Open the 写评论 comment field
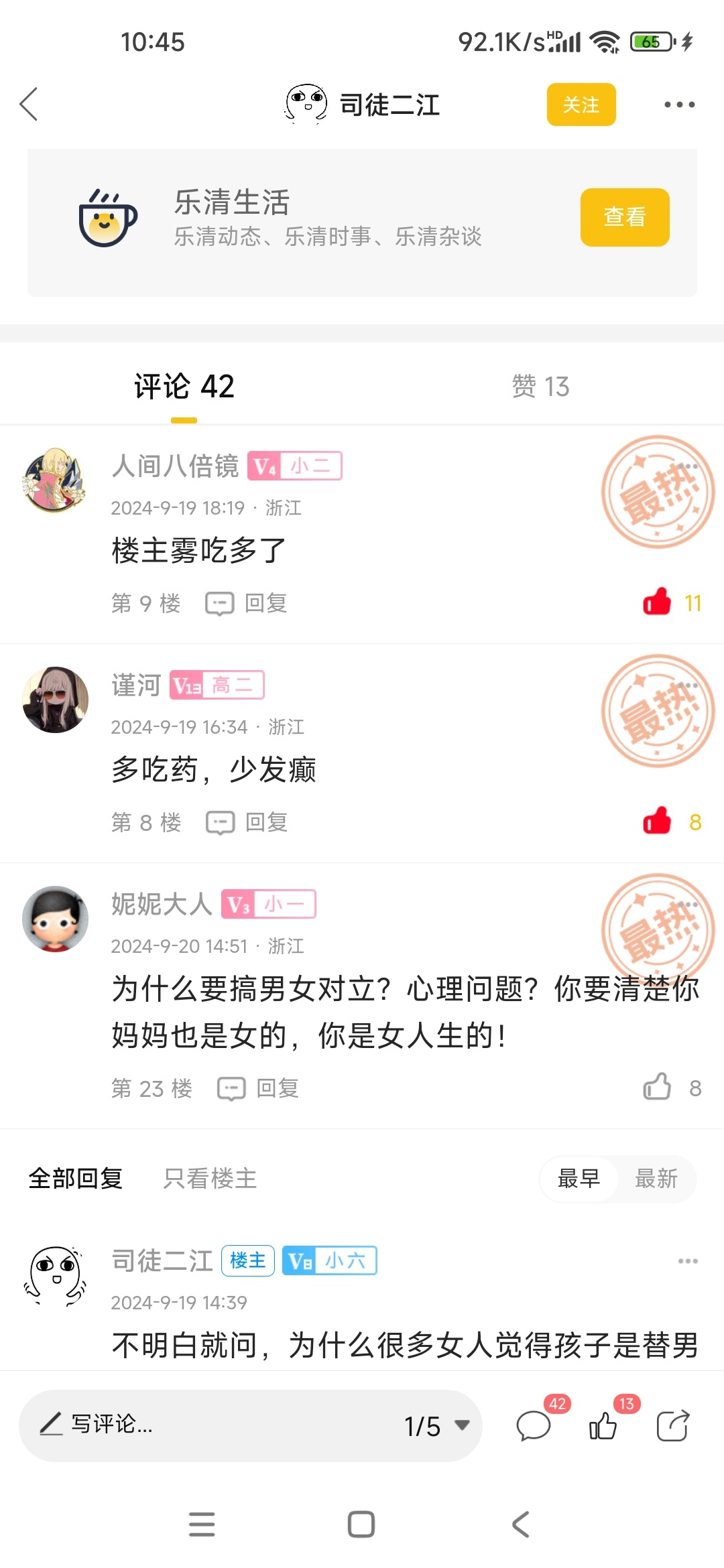Screen dimensions: 724x1568 [201, 1425]
